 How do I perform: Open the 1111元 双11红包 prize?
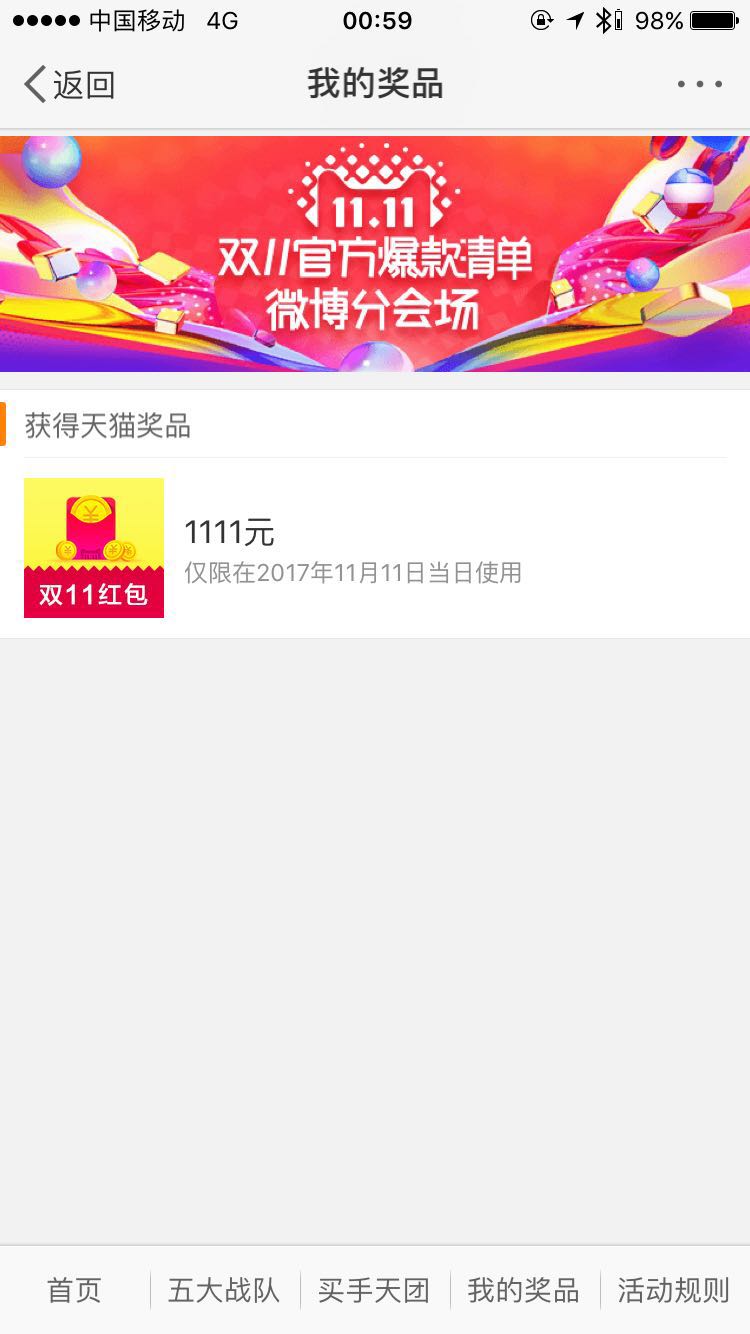[x=375, y=548]
